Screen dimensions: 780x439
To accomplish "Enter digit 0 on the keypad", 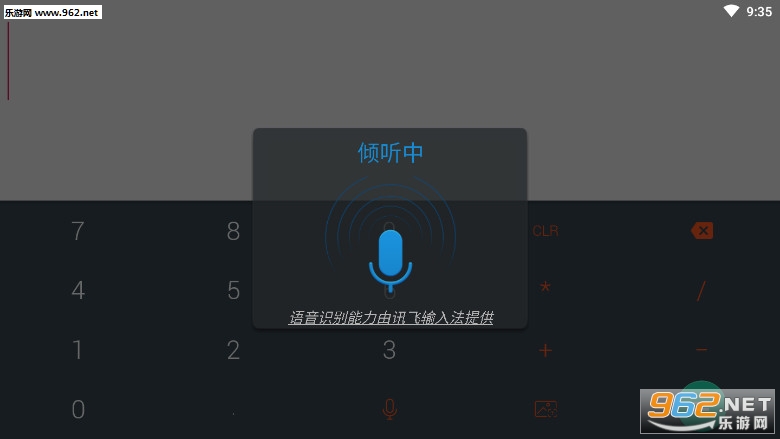I will coord(78,409).
